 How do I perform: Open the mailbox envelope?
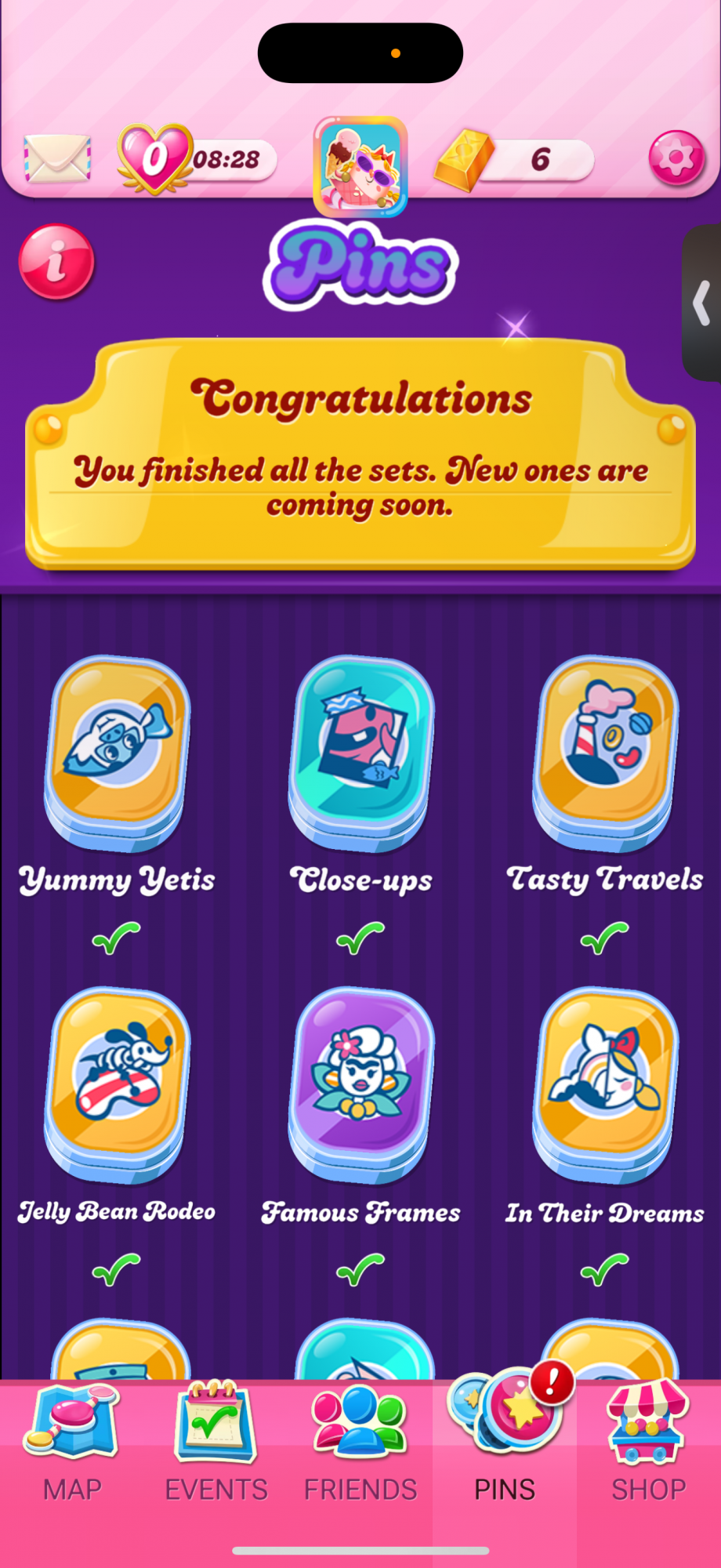(x=57, y=158)
